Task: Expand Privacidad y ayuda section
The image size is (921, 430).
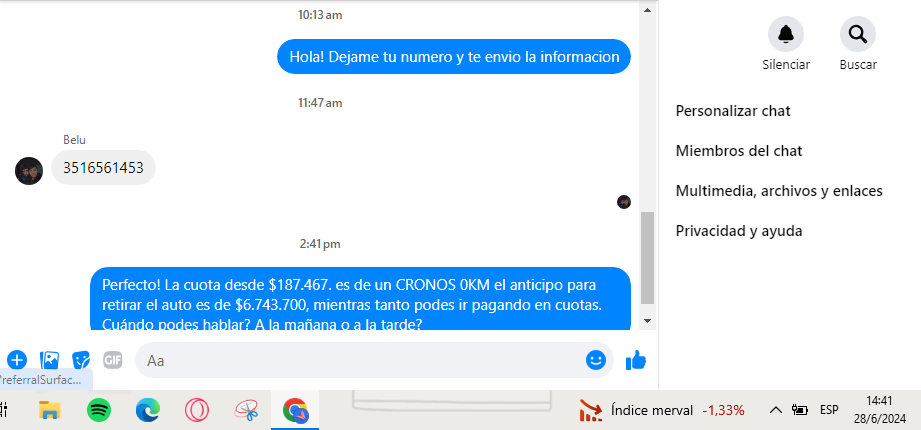Action: (739, 231)
